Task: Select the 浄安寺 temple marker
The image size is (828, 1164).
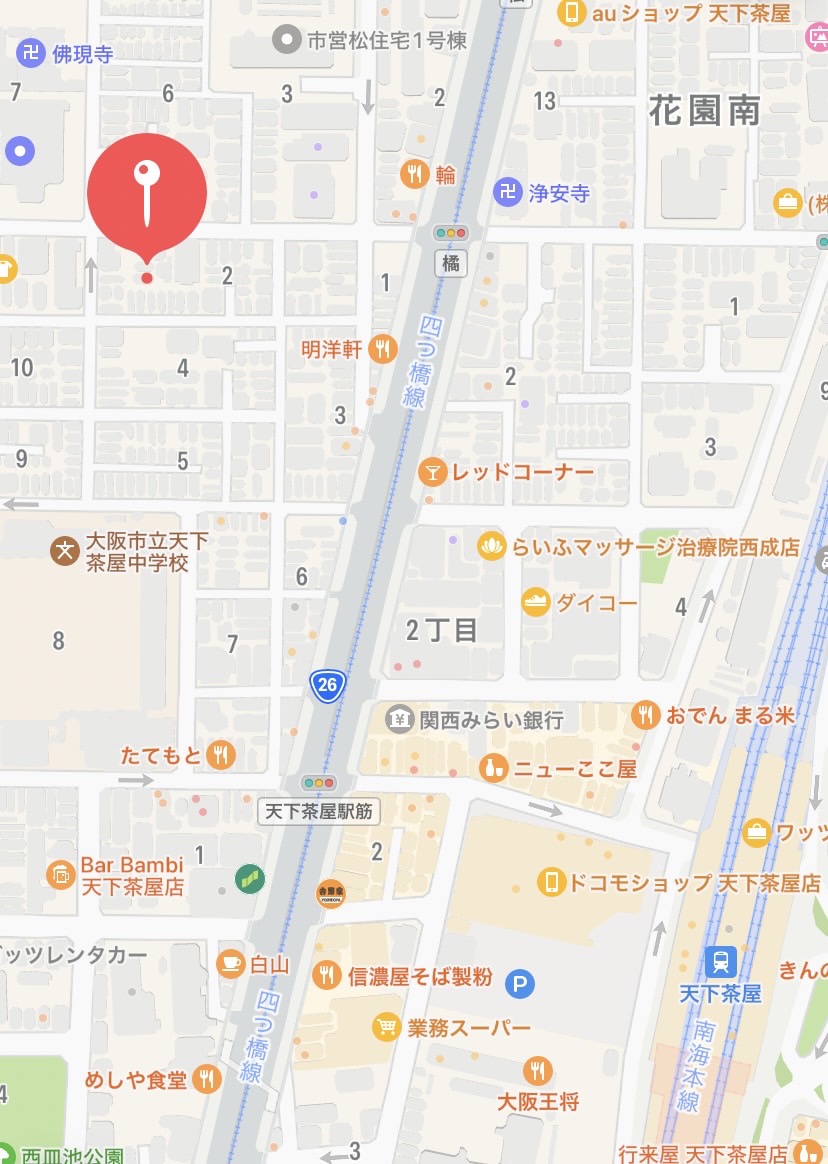Action: pos(509,193)
